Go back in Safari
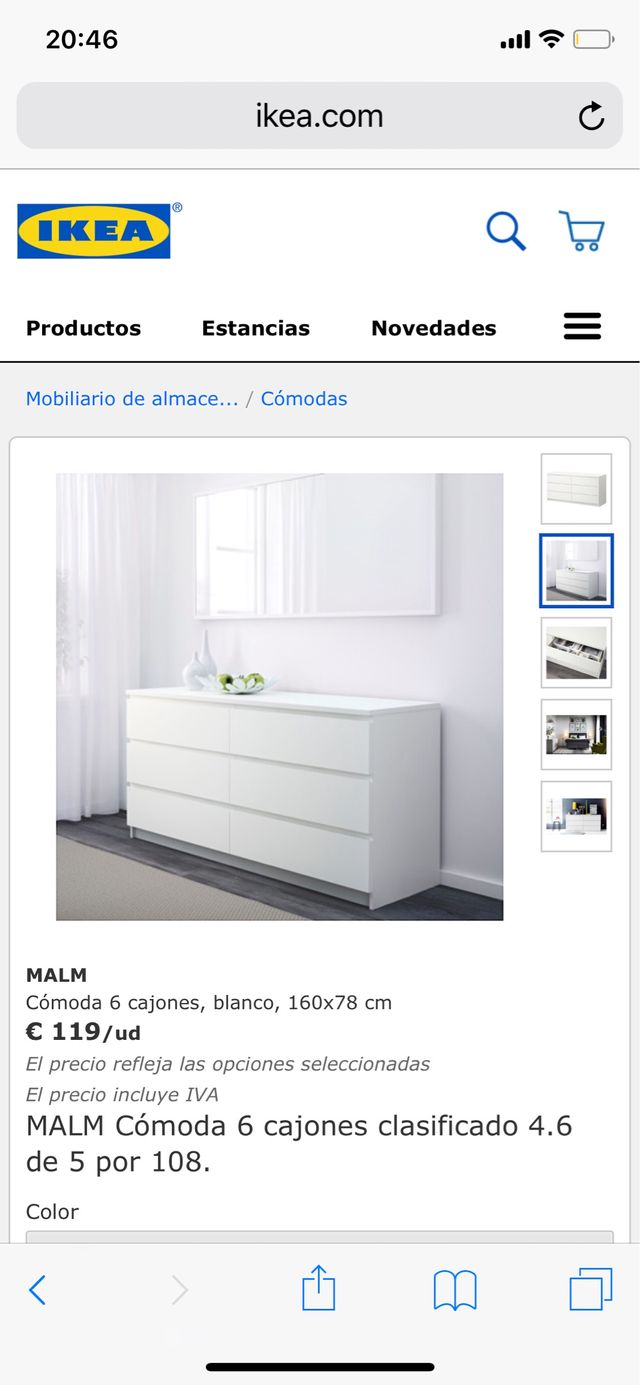This screenshot has height=1385, width=640. click(x=37, y=1290)
